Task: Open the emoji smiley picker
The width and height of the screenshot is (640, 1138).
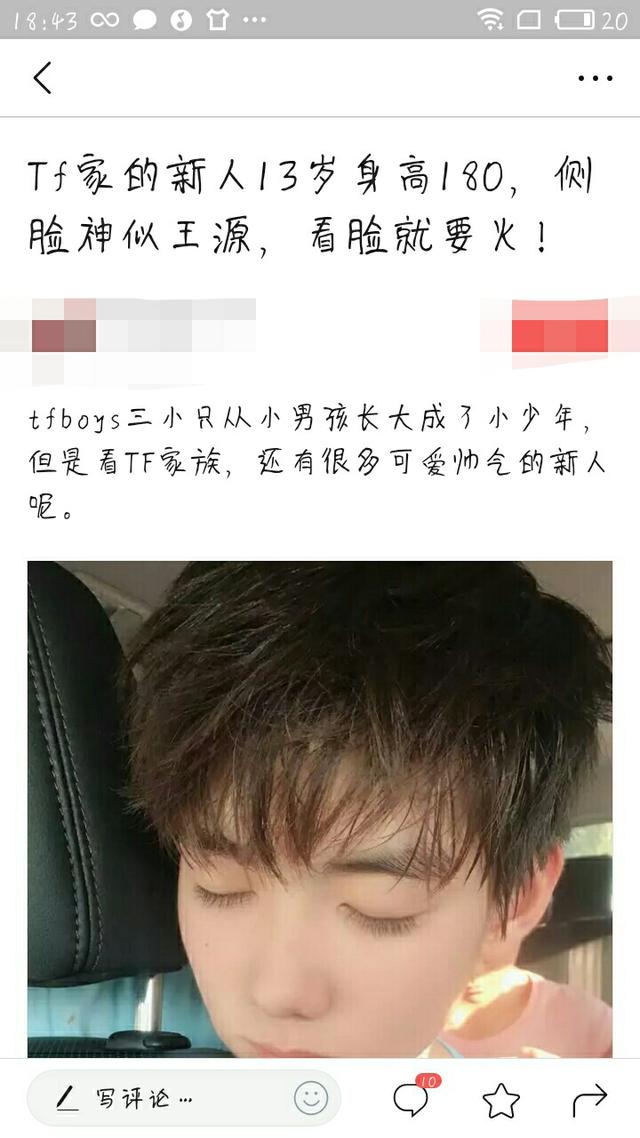Action: click(x=311, y=1099)
